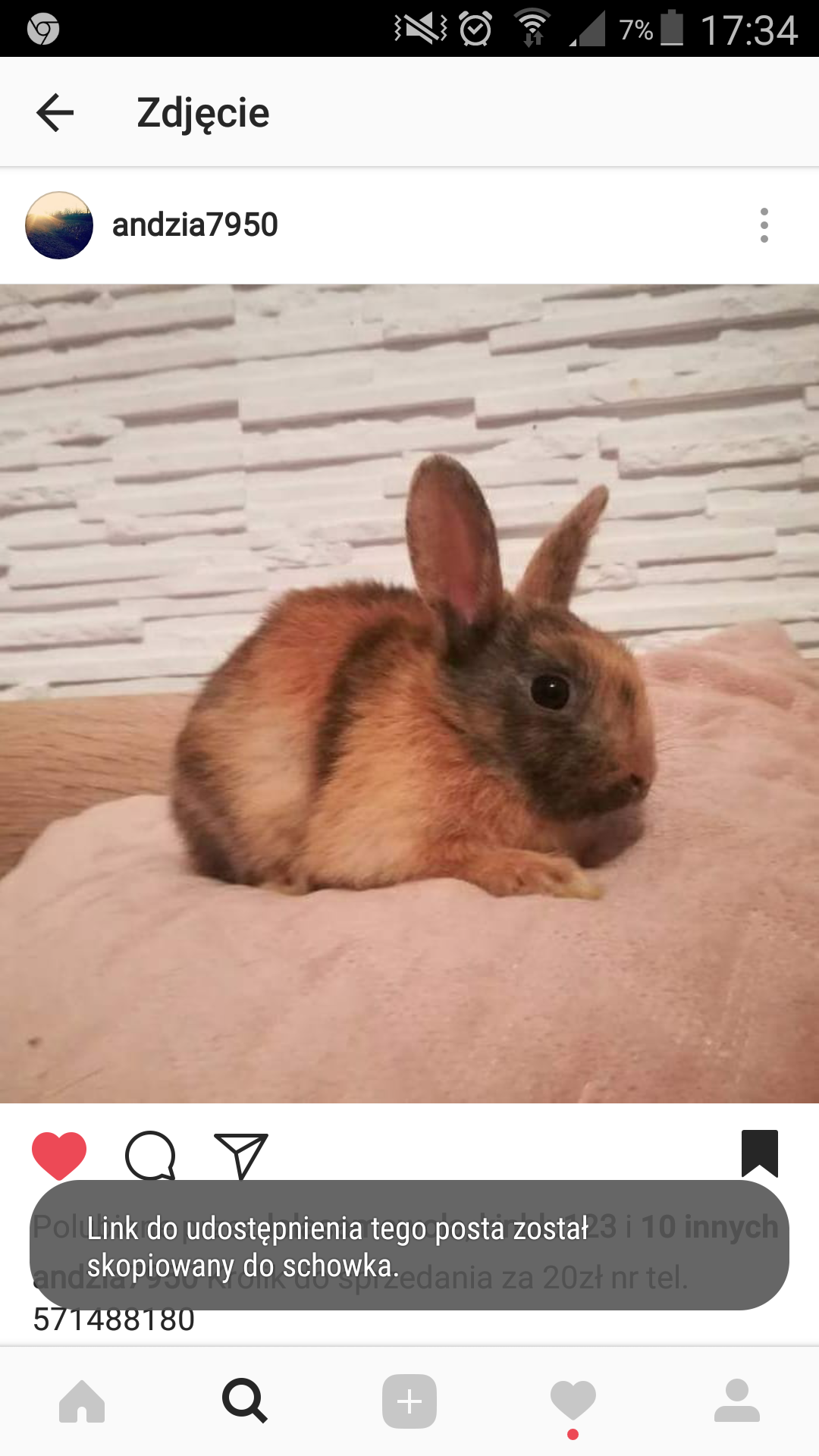Go back from the Zdjęcie screen

click(x=55, y=113)
